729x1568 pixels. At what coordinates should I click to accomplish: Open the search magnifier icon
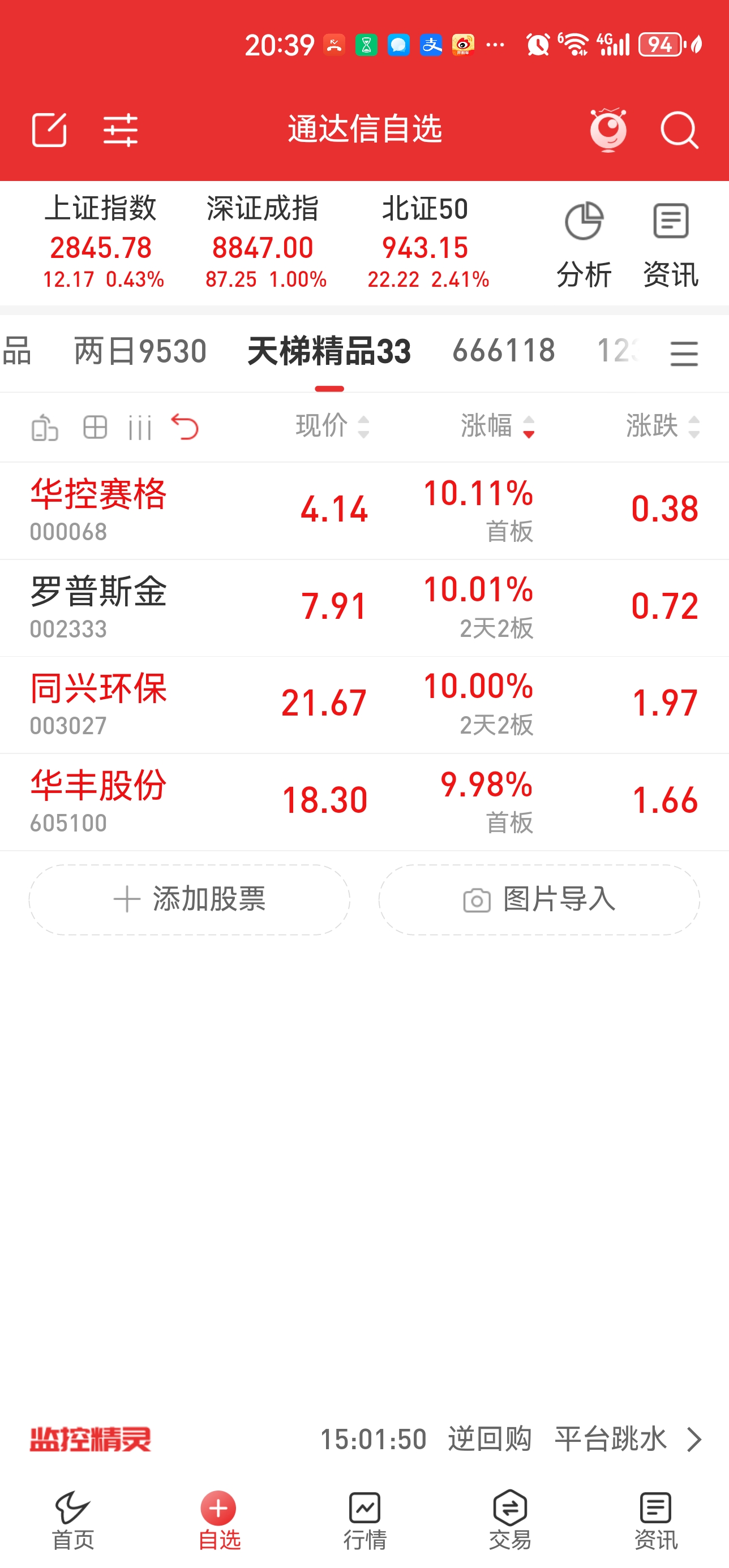point(679,130)
